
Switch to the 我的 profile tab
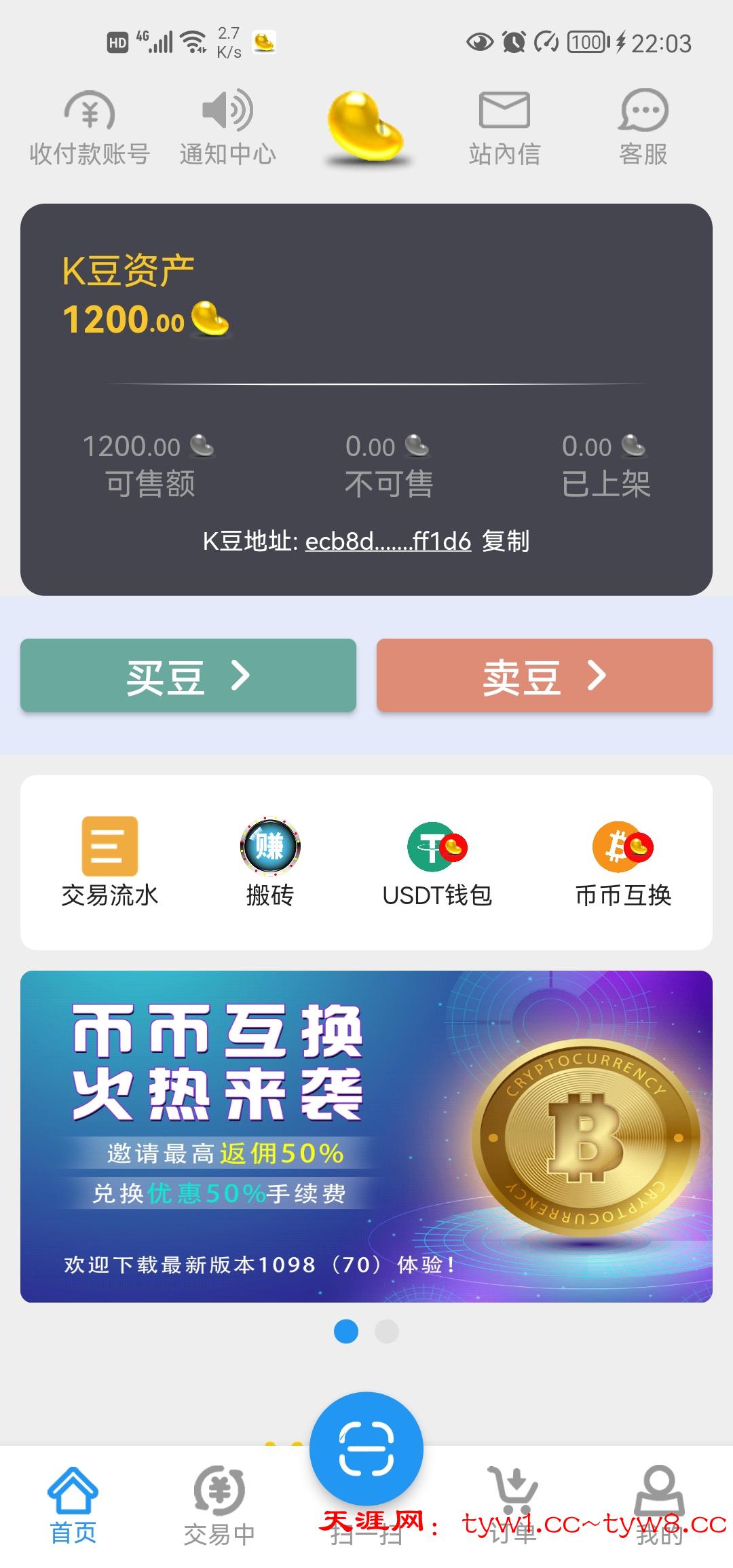659,1500
